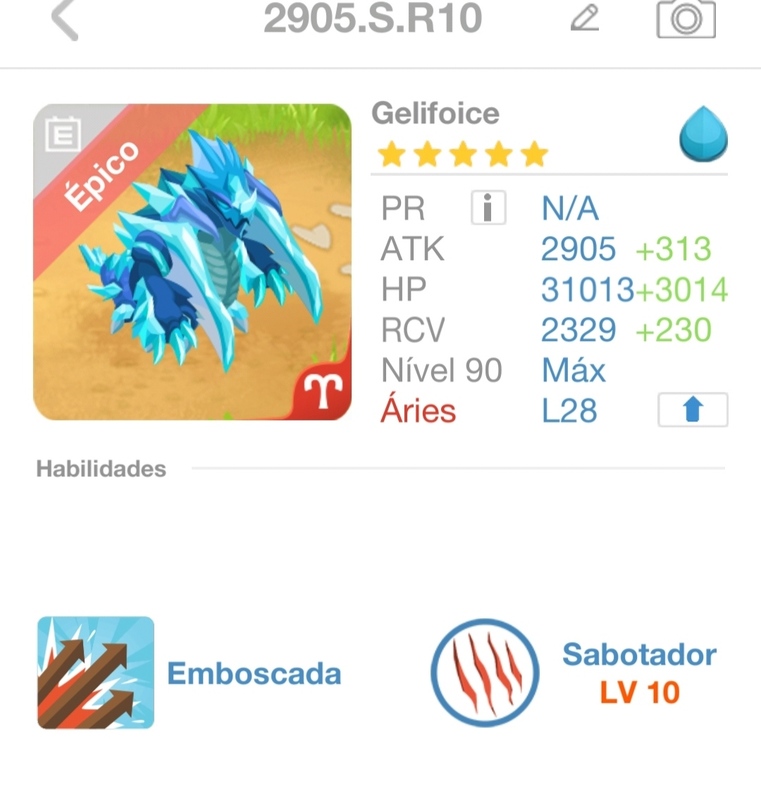View the Sabotador LV 10 ability
Image resolution: width=761 pixels, height=800 pixels.
[485, 673]
